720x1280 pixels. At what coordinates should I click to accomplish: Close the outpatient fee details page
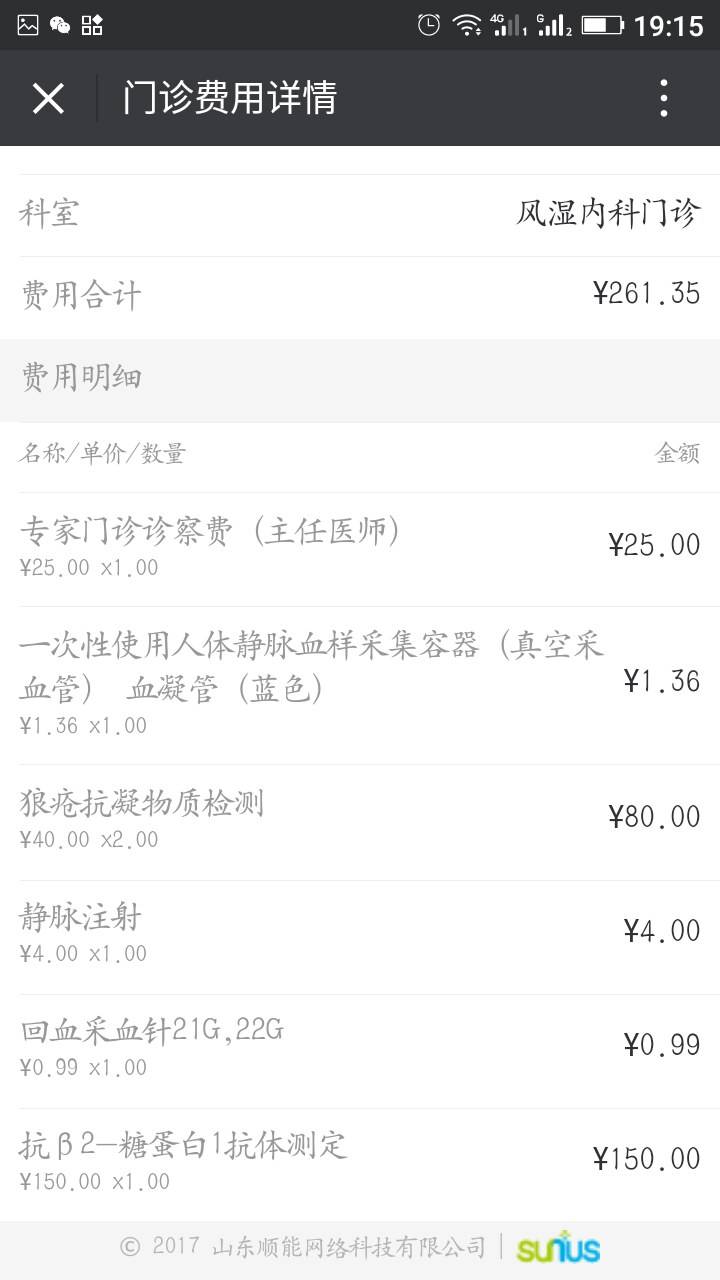click(48, 98)
